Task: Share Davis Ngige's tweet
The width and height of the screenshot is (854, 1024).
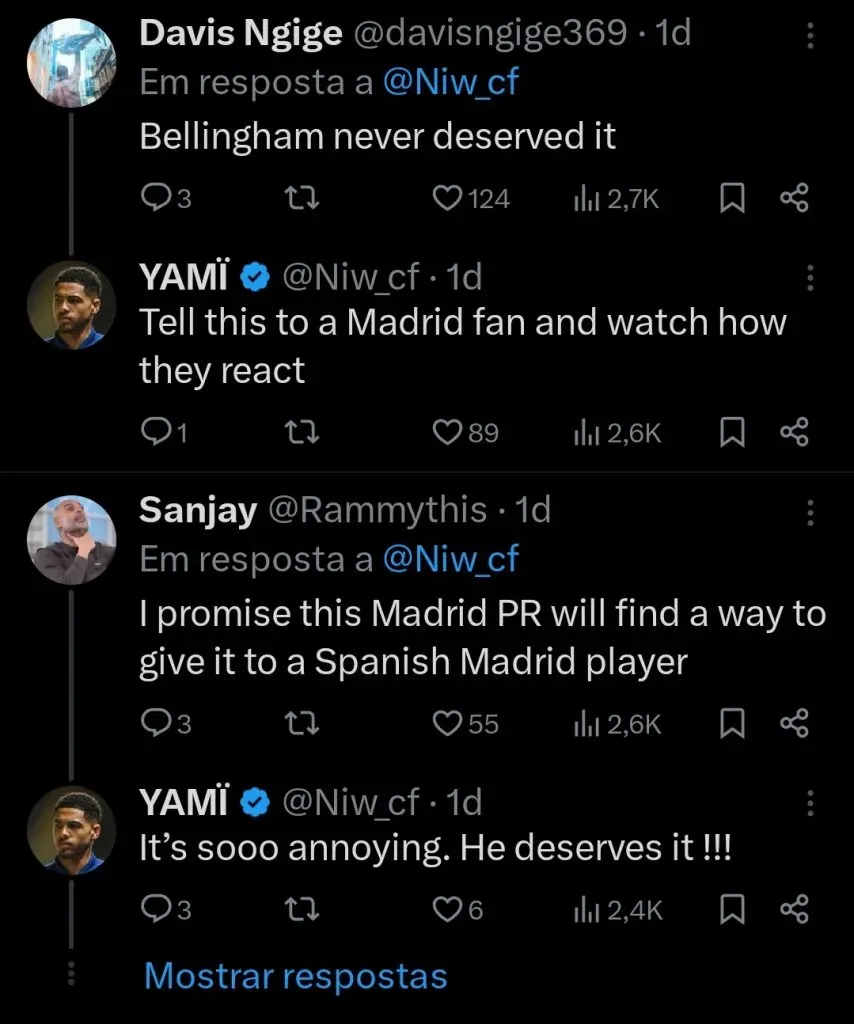Action: 793,199
